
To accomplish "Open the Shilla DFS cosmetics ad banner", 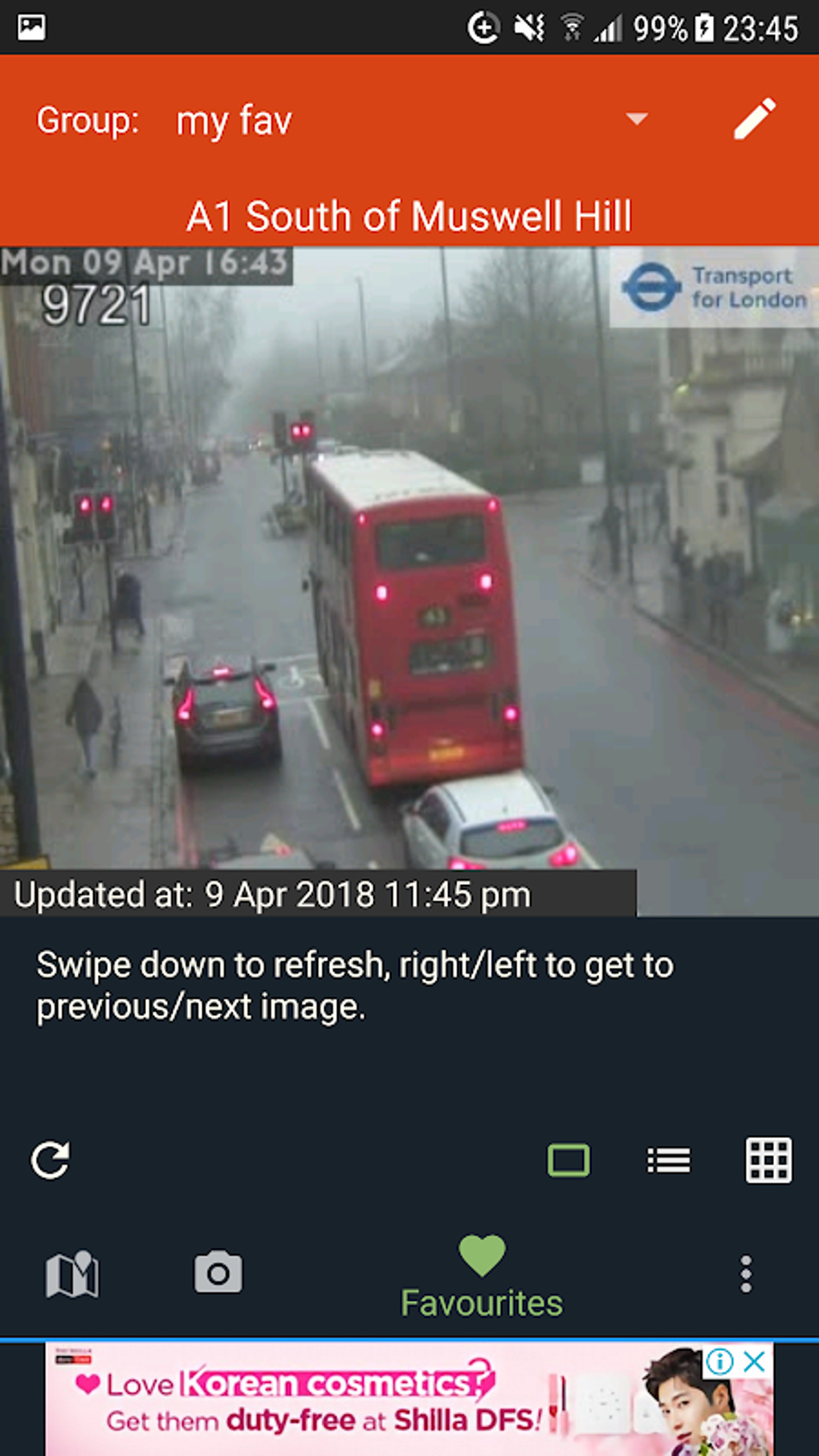I will coord(409,1399).
